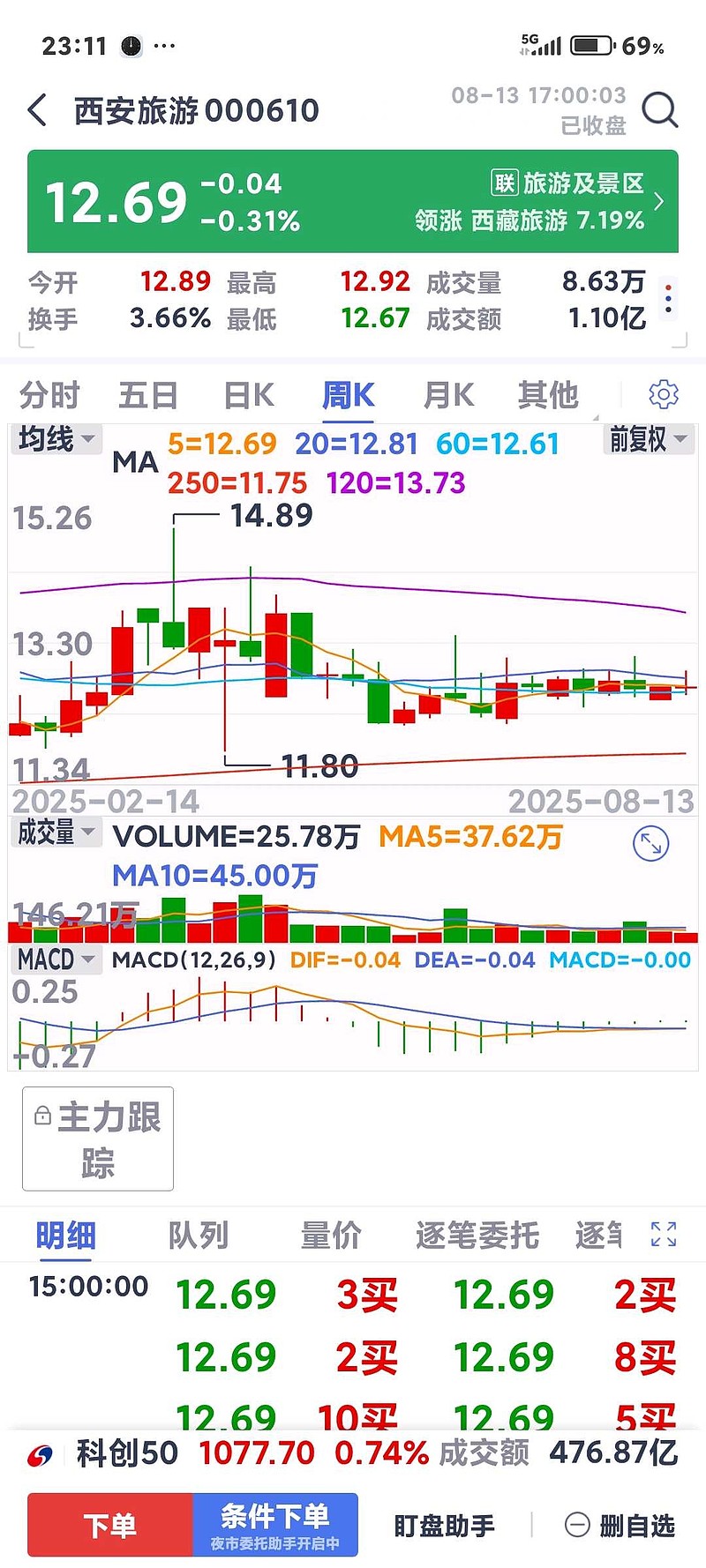Switch to the 逐笔委托 tab
The height and width of the screenshot is (1568, 706).
[x=477, y=1236]
